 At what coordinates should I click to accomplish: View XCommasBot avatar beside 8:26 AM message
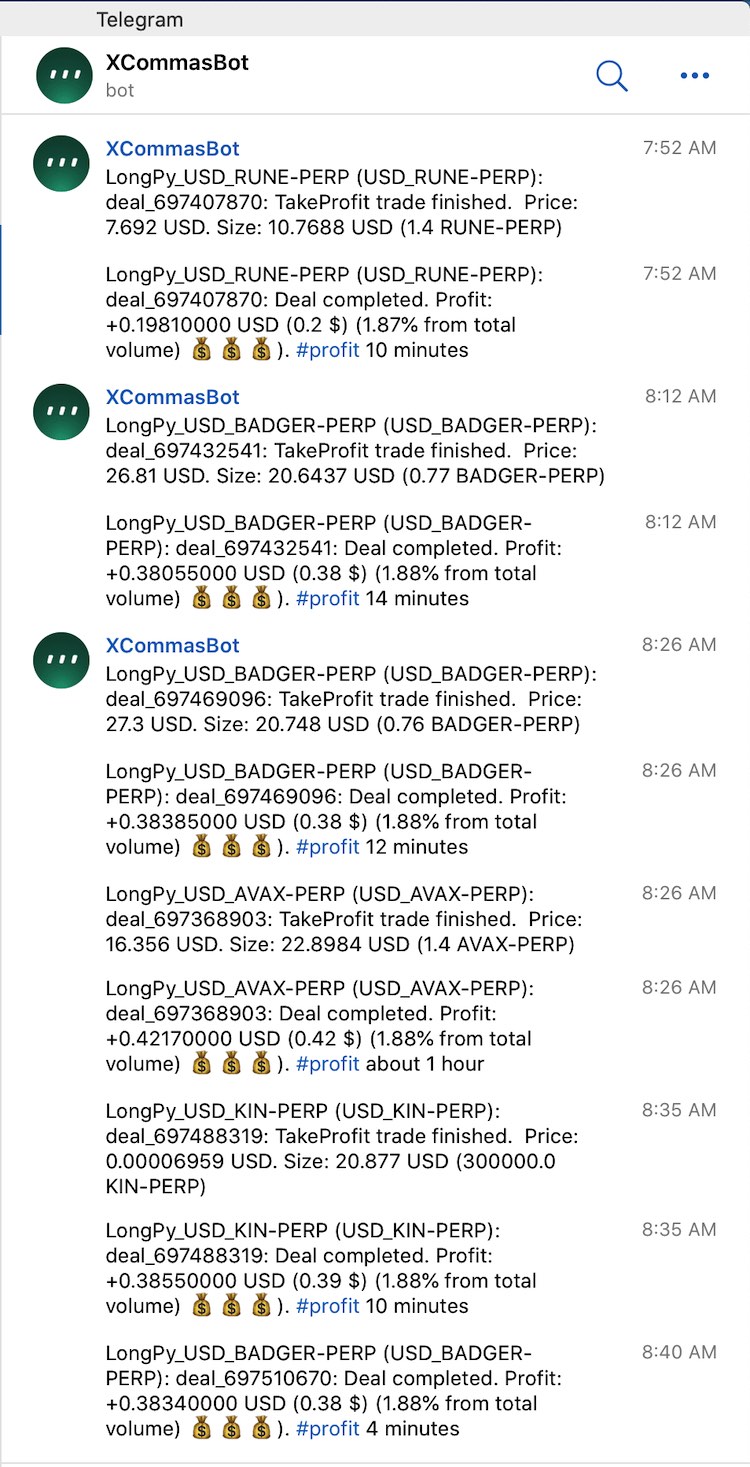63,661
